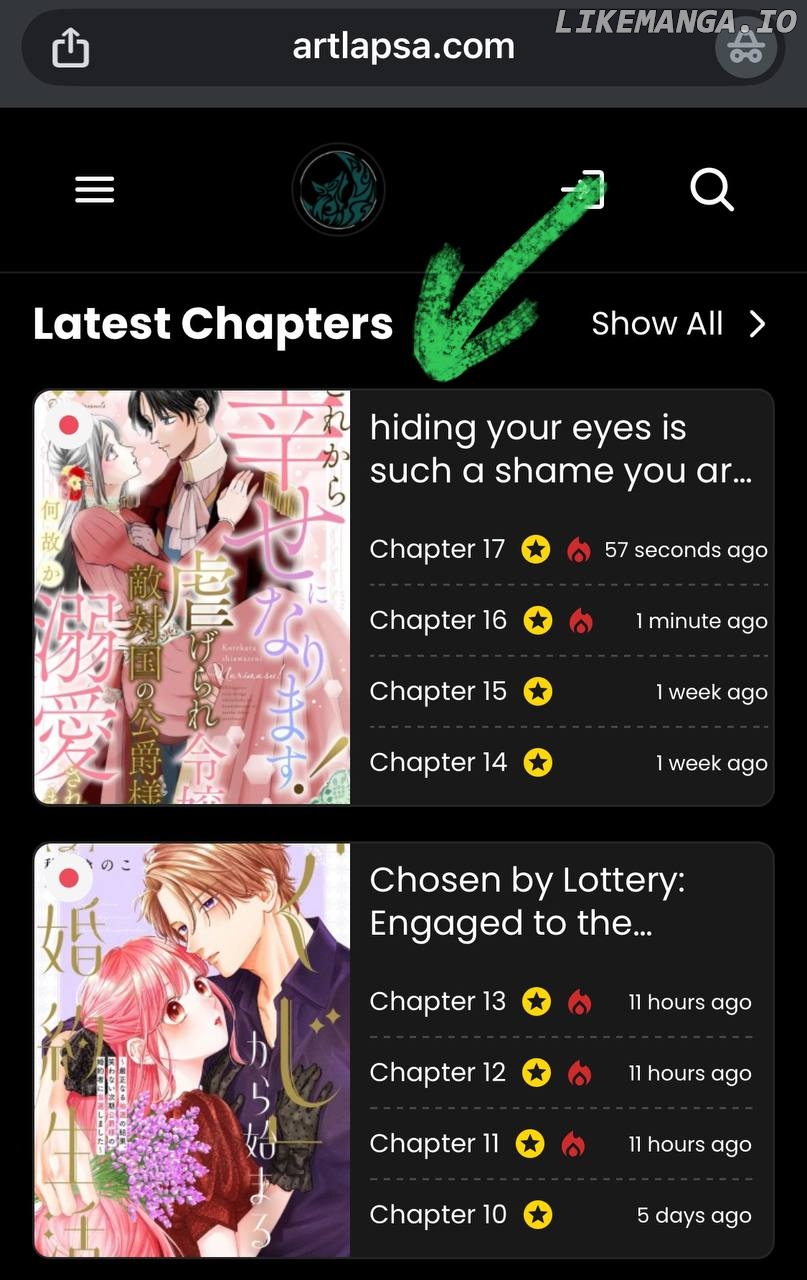Image resolution: width=807 pixels, height=1280 pixels.
Task: Open the site search
Action: 712,189
